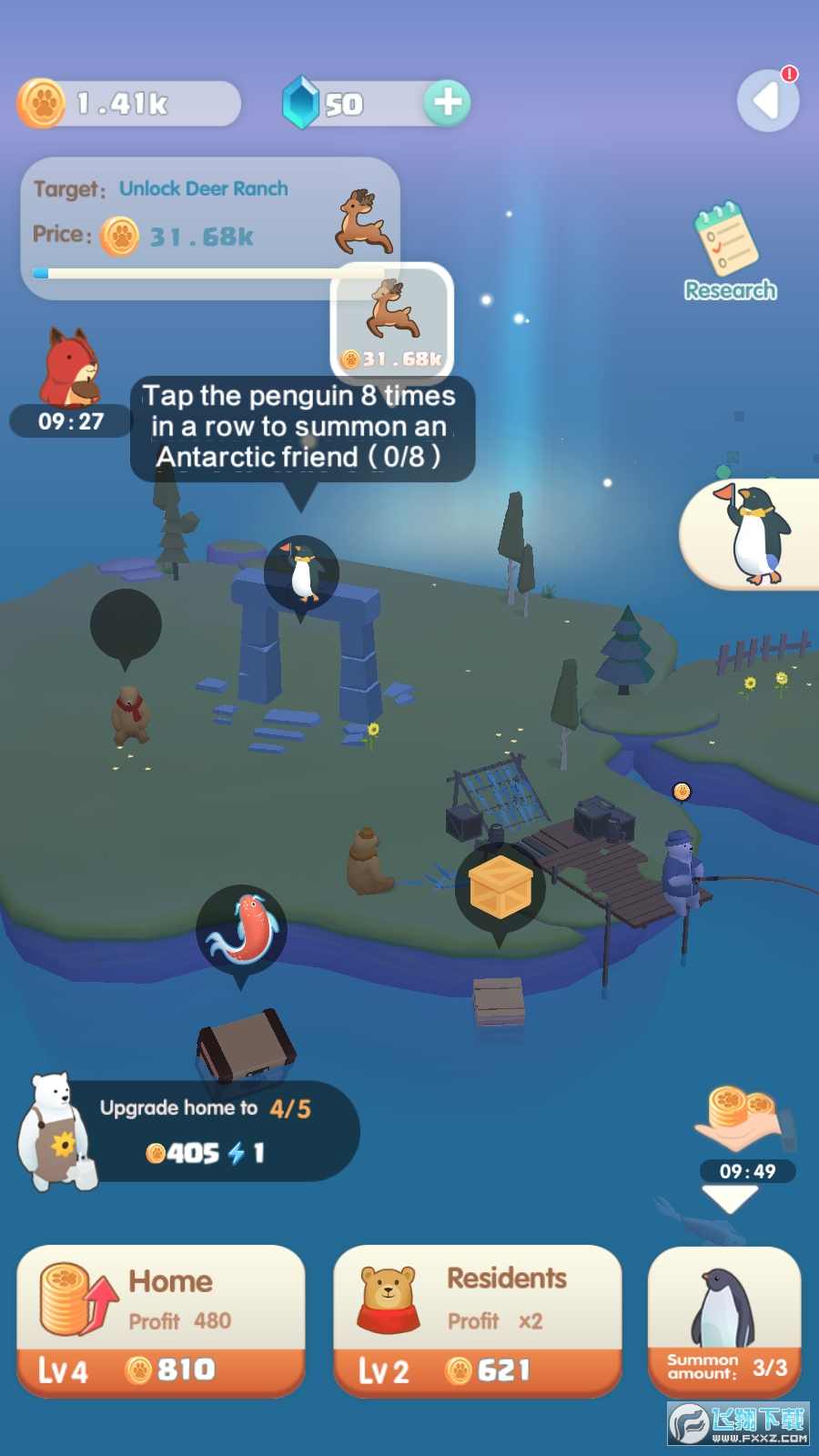Tap the crate bubble near the dock
This screenshot has width=819, height=1456.
[x=500, y=887]
